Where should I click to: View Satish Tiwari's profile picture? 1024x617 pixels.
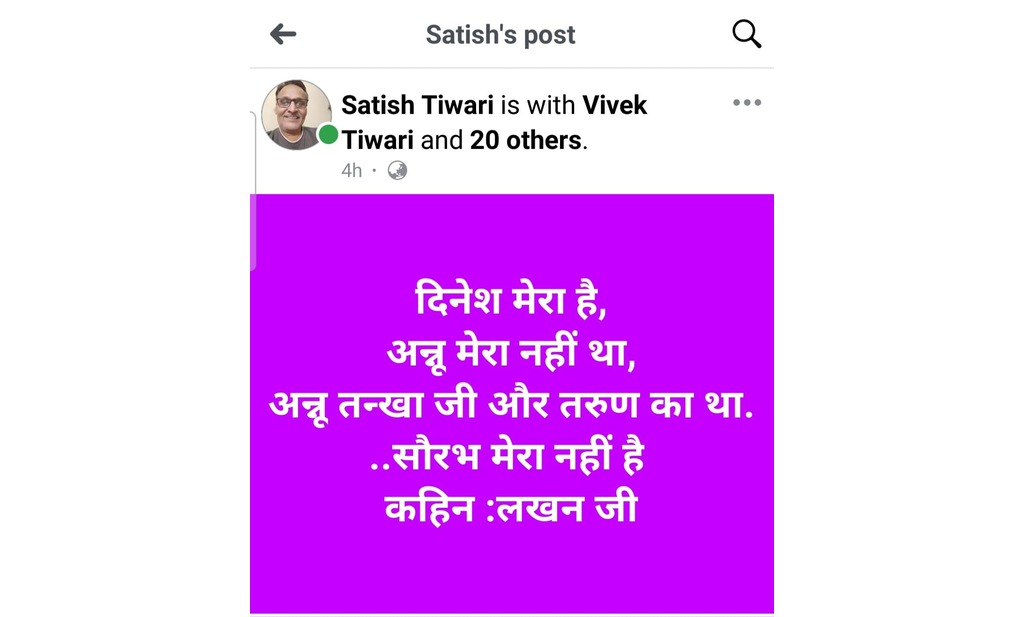click(296, 114)
